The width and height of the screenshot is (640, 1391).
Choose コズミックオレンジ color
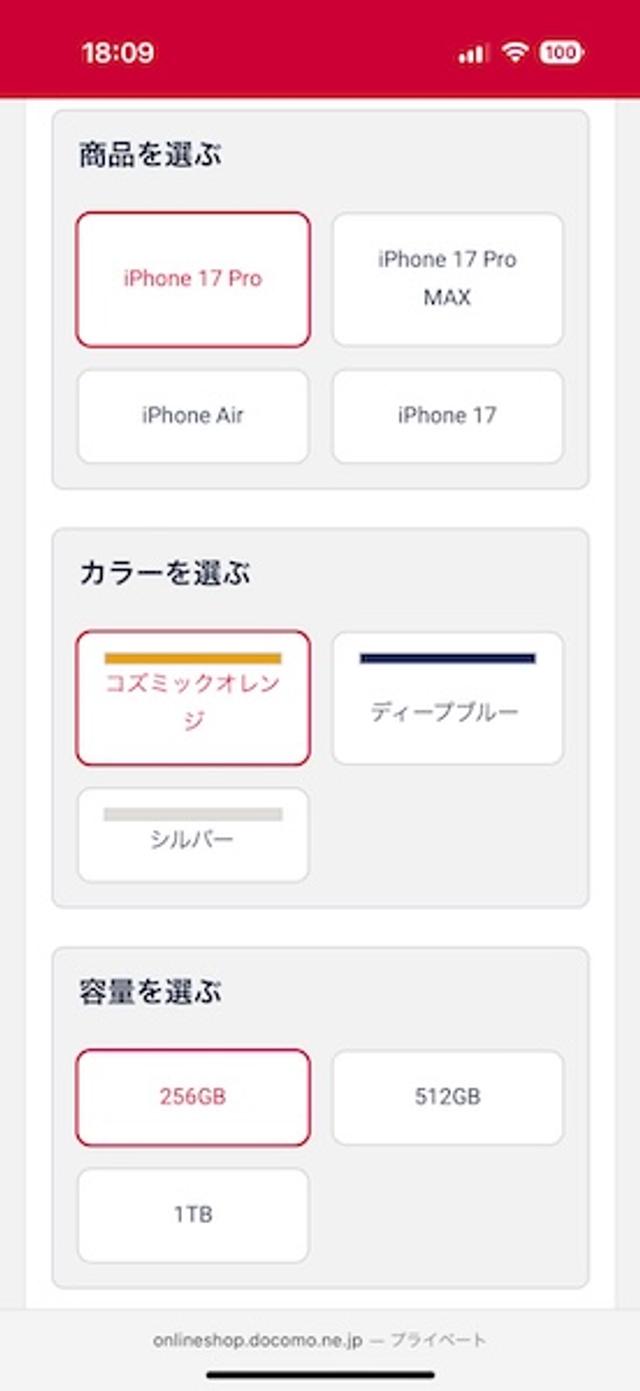[193, 698]
